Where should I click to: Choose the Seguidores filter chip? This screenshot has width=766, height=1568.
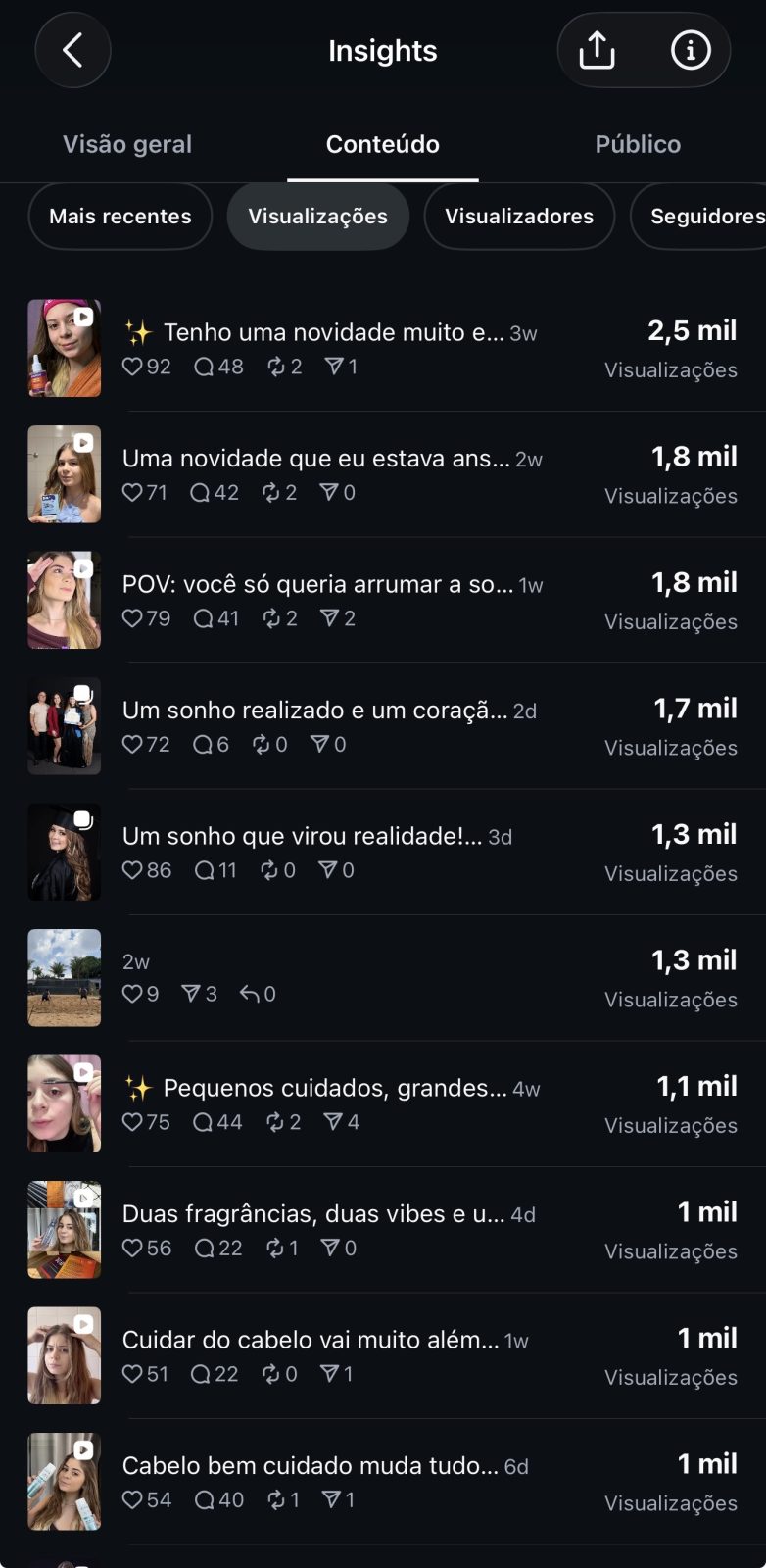tap(700, 216)
